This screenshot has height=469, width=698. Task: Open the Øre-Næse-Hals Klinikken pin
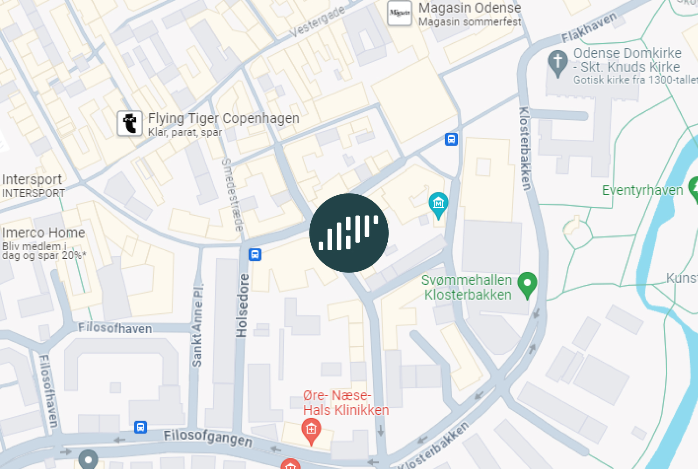click(311, 431)
